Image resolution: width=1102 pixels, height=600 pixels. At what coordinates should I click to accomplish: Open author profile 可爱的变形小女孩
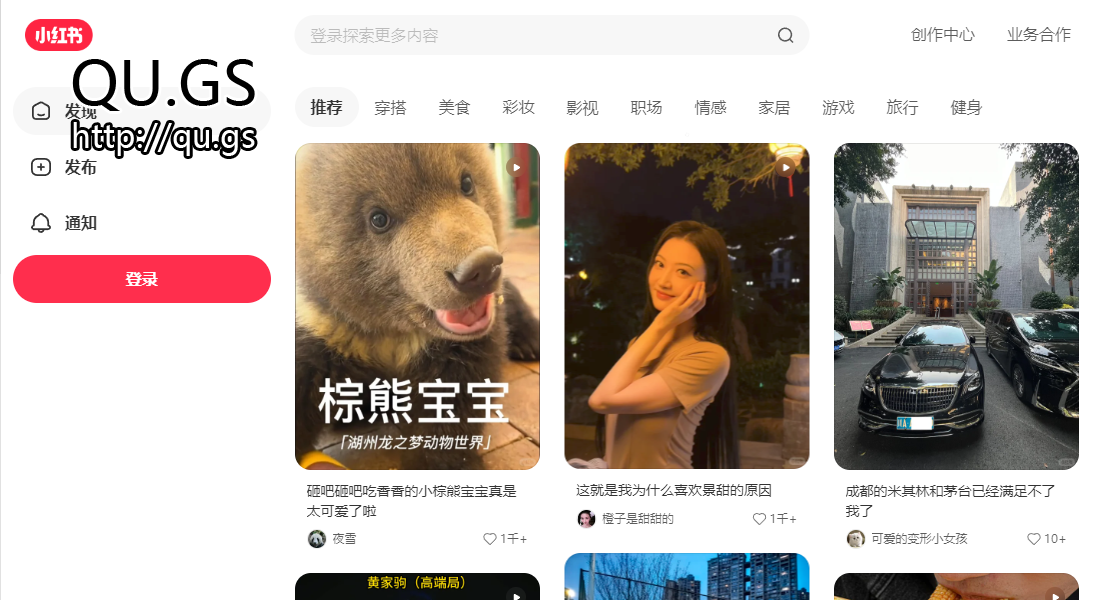click(x=918, y=539)
